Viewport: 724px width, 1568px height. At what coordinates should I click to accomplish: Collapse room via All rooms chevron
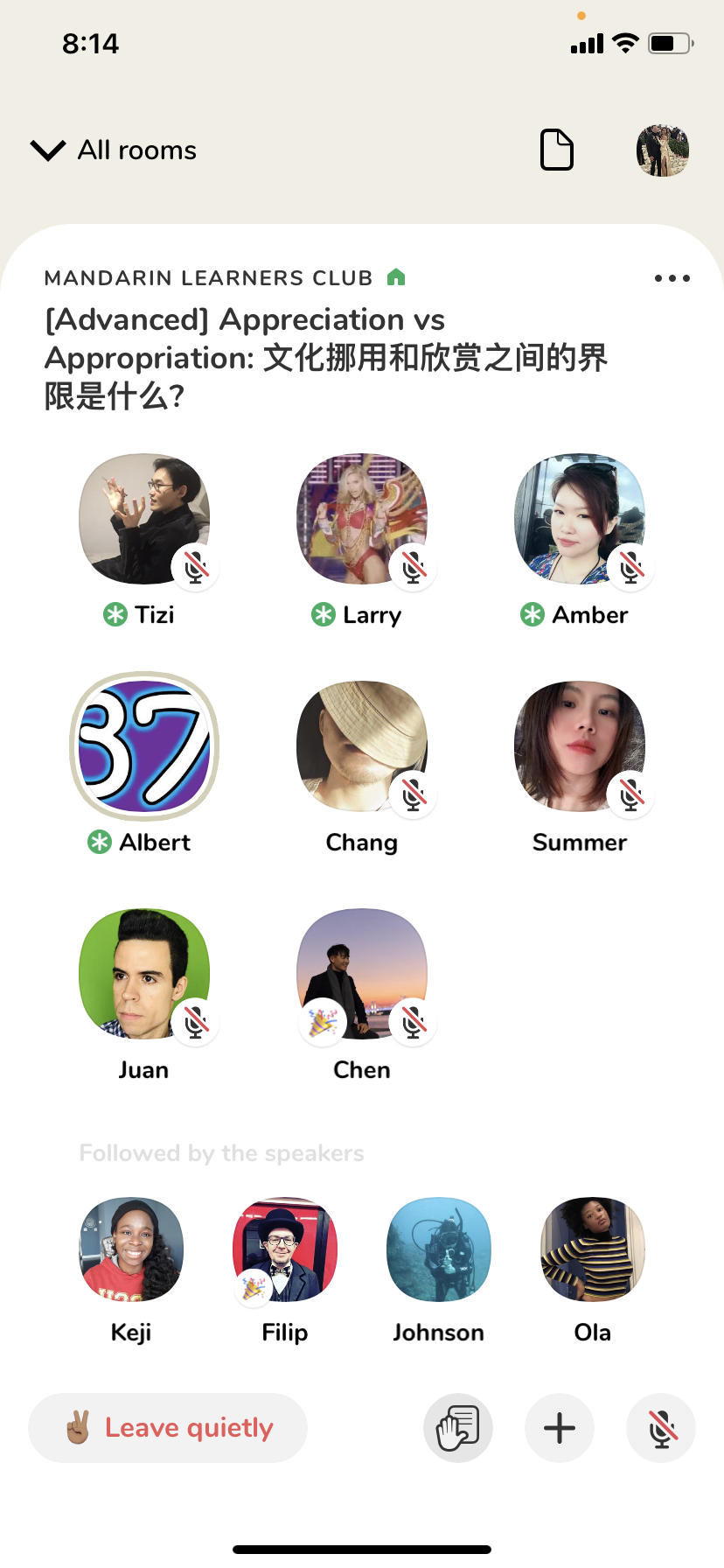click(49, 150)
